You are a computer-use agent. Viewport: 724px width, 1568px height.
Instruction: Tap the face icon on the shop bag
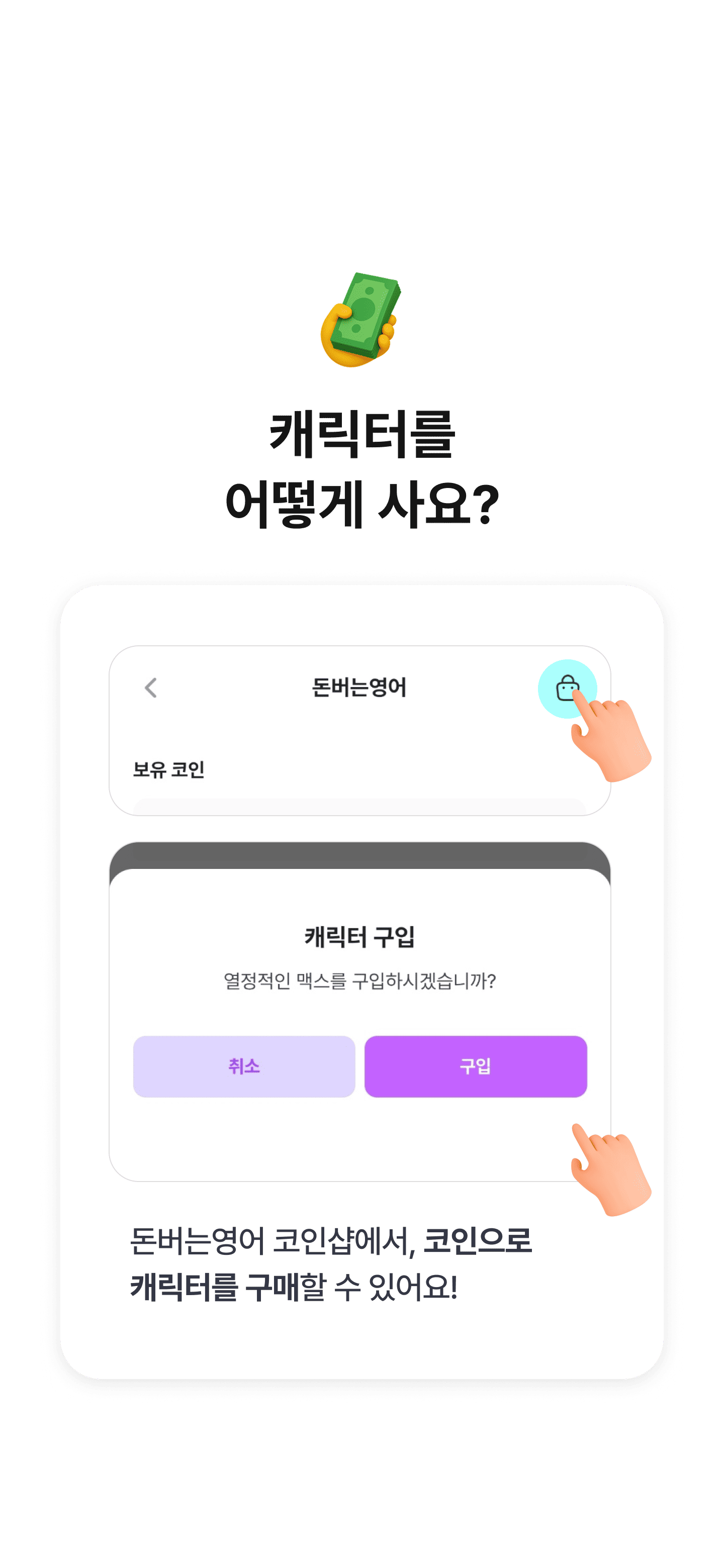567,689
